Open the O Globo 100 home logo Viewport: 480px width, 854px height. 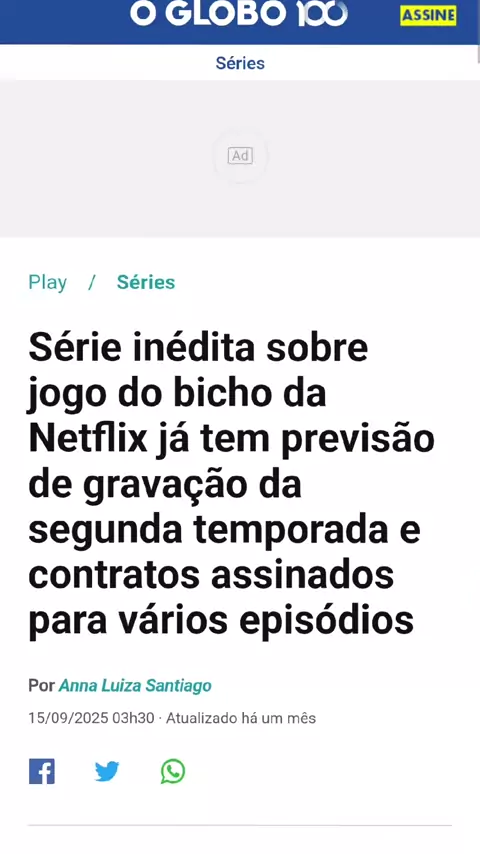239,13
